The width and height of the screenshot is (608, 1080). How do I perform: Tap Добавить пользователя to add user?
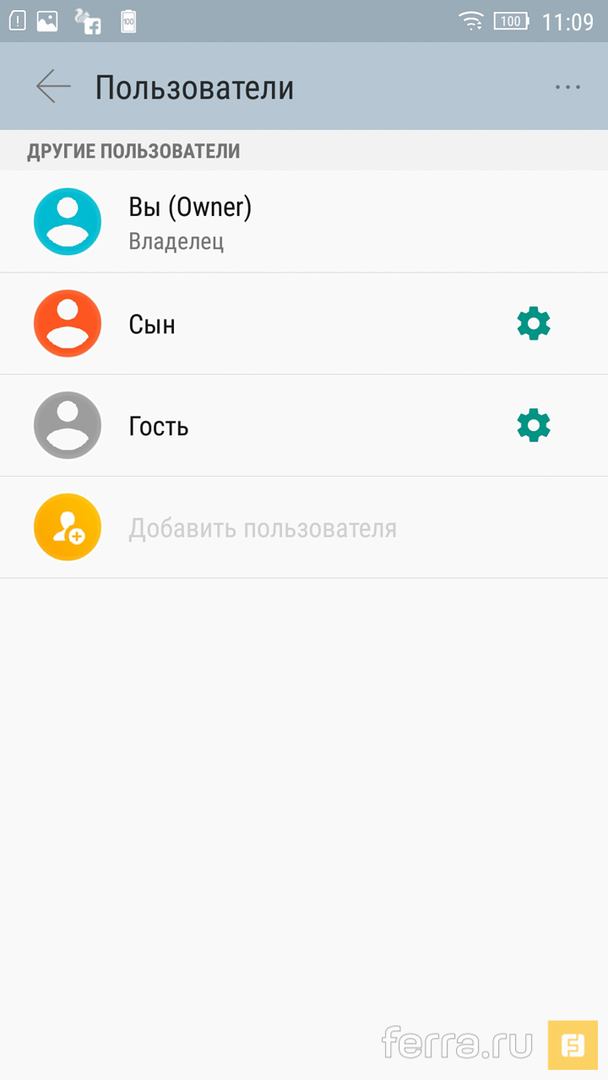(x=262, y=528)
